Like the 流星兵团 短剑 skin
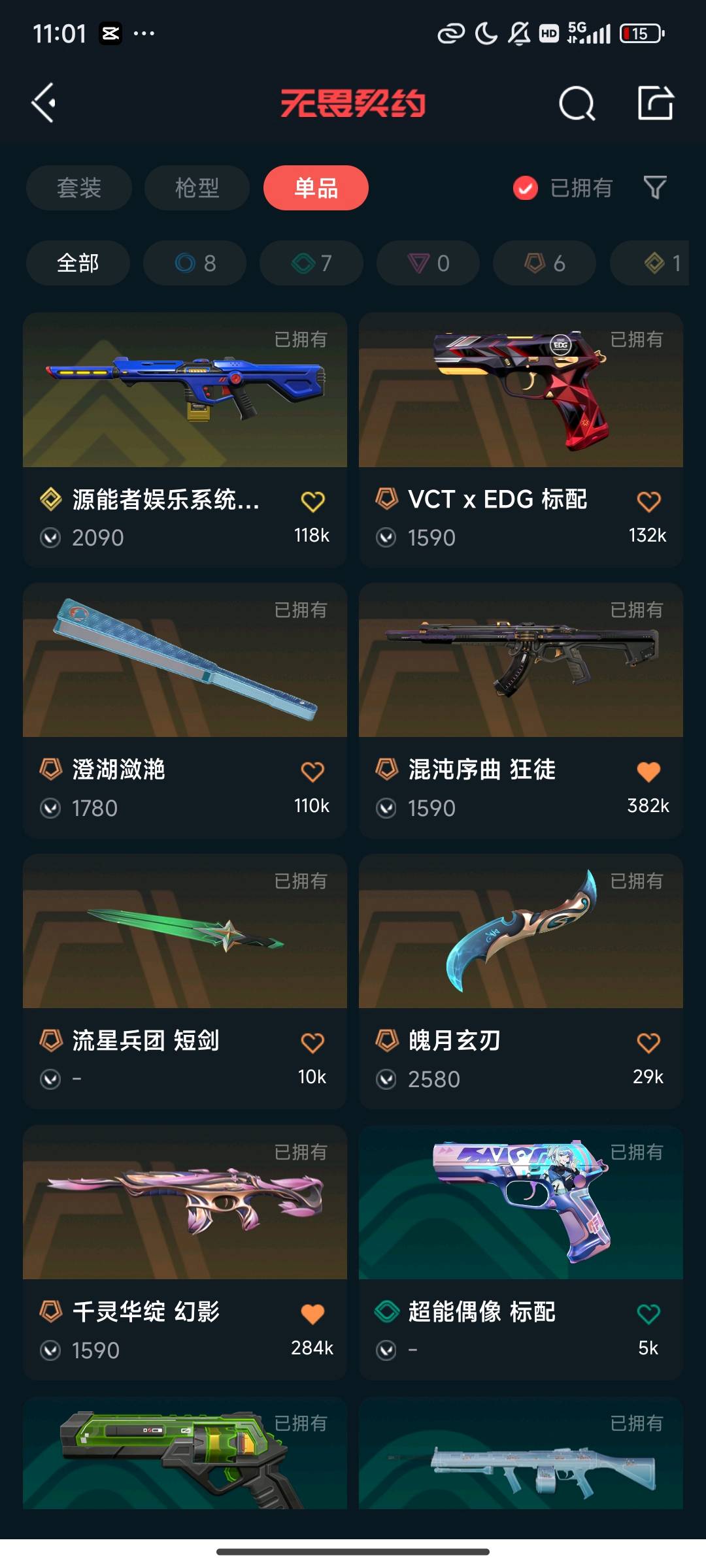This screenshot has width=706, height=1568. 312,1043
